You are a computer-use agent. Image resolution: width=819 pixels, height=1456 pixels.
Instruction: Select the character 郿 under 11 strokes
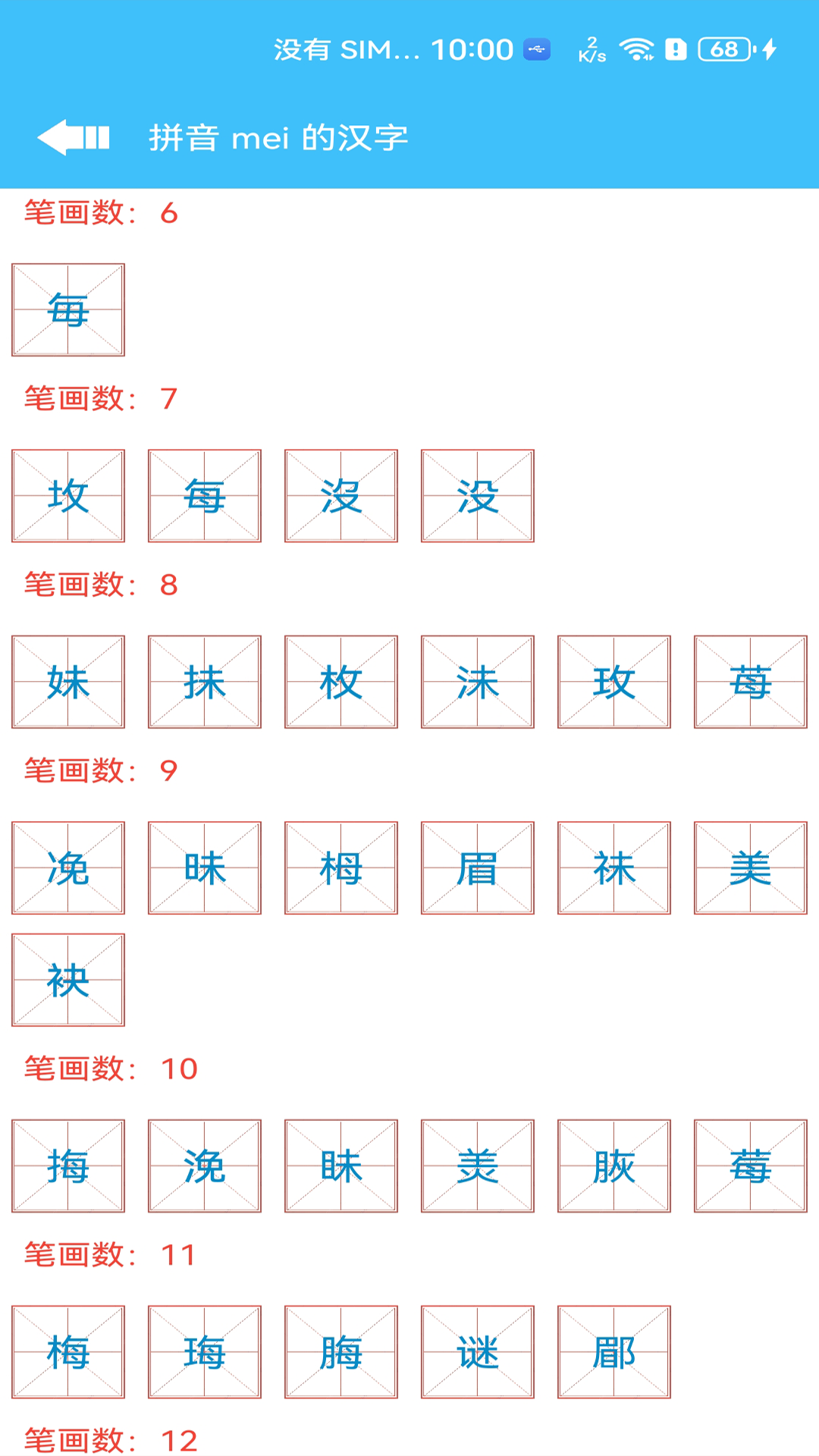613,1353
